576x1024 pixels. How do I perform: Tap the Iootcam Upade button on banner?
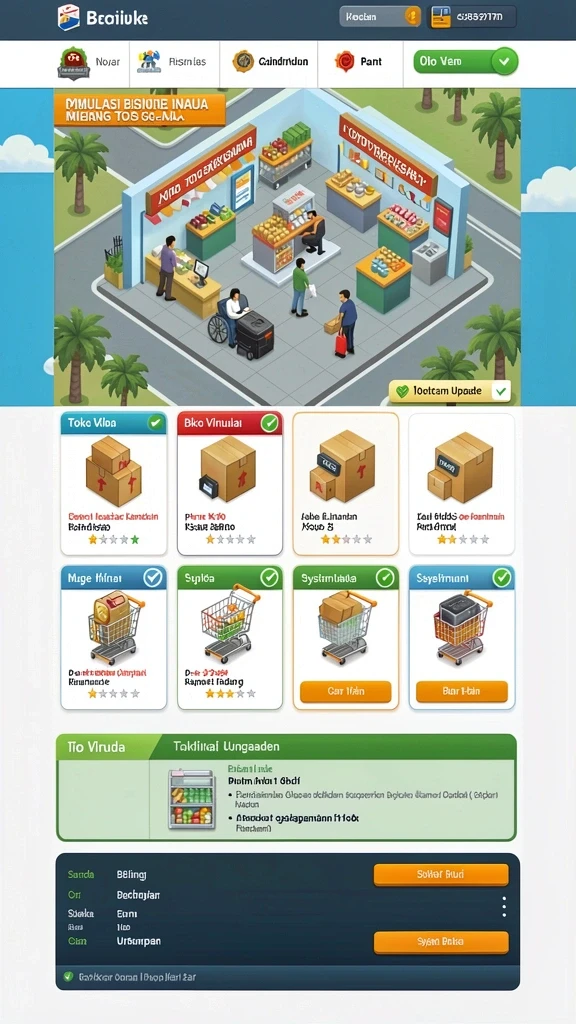point(449,391)
